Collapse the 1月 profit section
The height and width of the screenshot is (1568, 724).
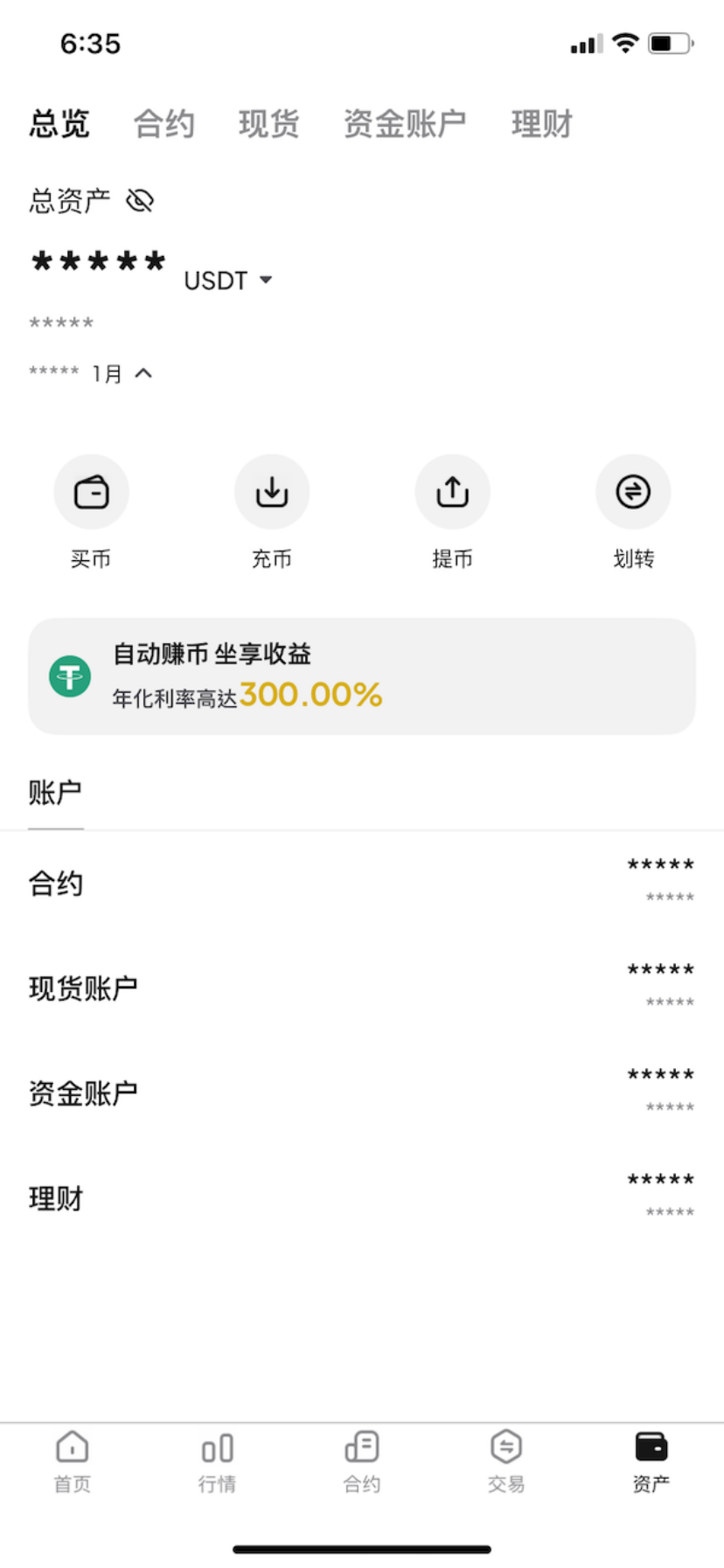[143, 374]
